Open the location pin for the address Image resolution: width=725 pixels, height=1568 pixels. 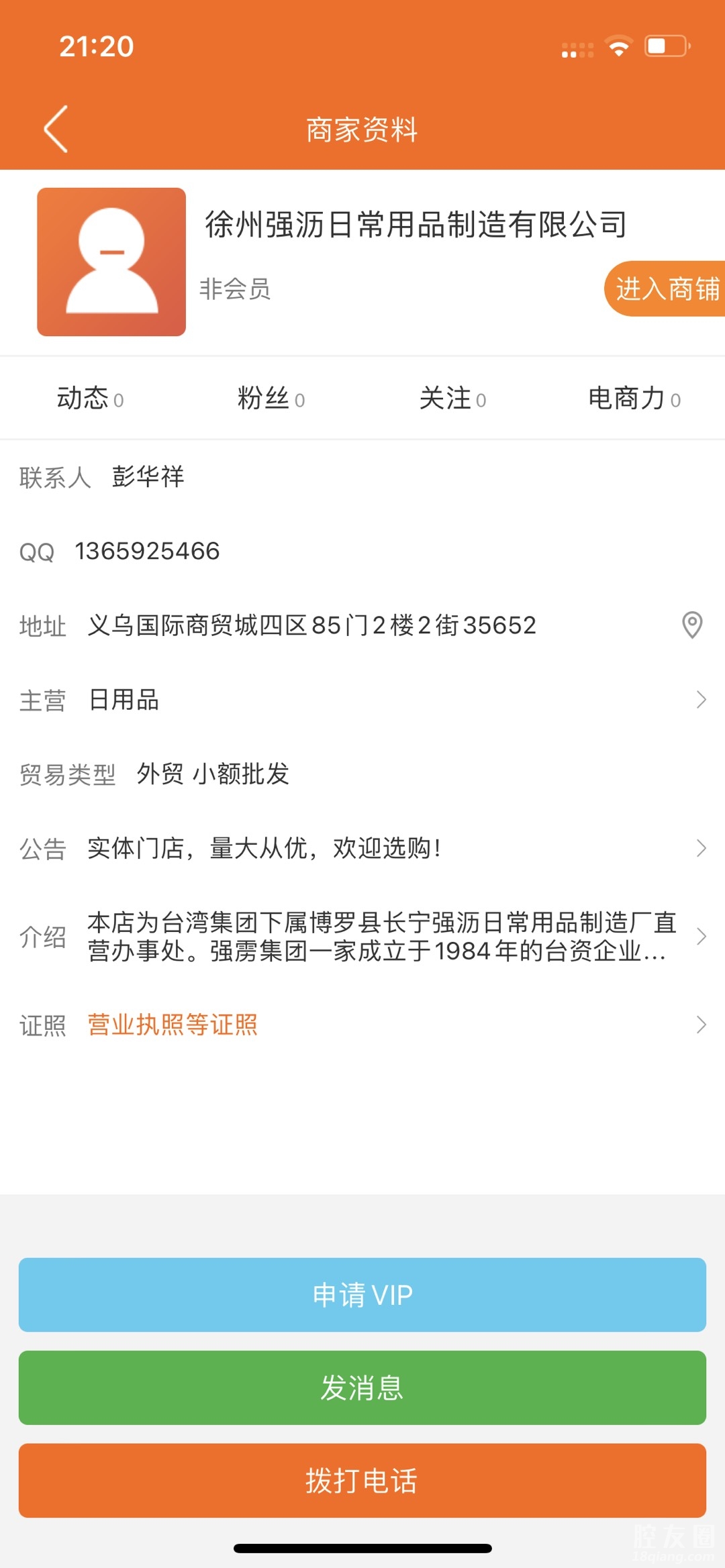pos(691,625)
